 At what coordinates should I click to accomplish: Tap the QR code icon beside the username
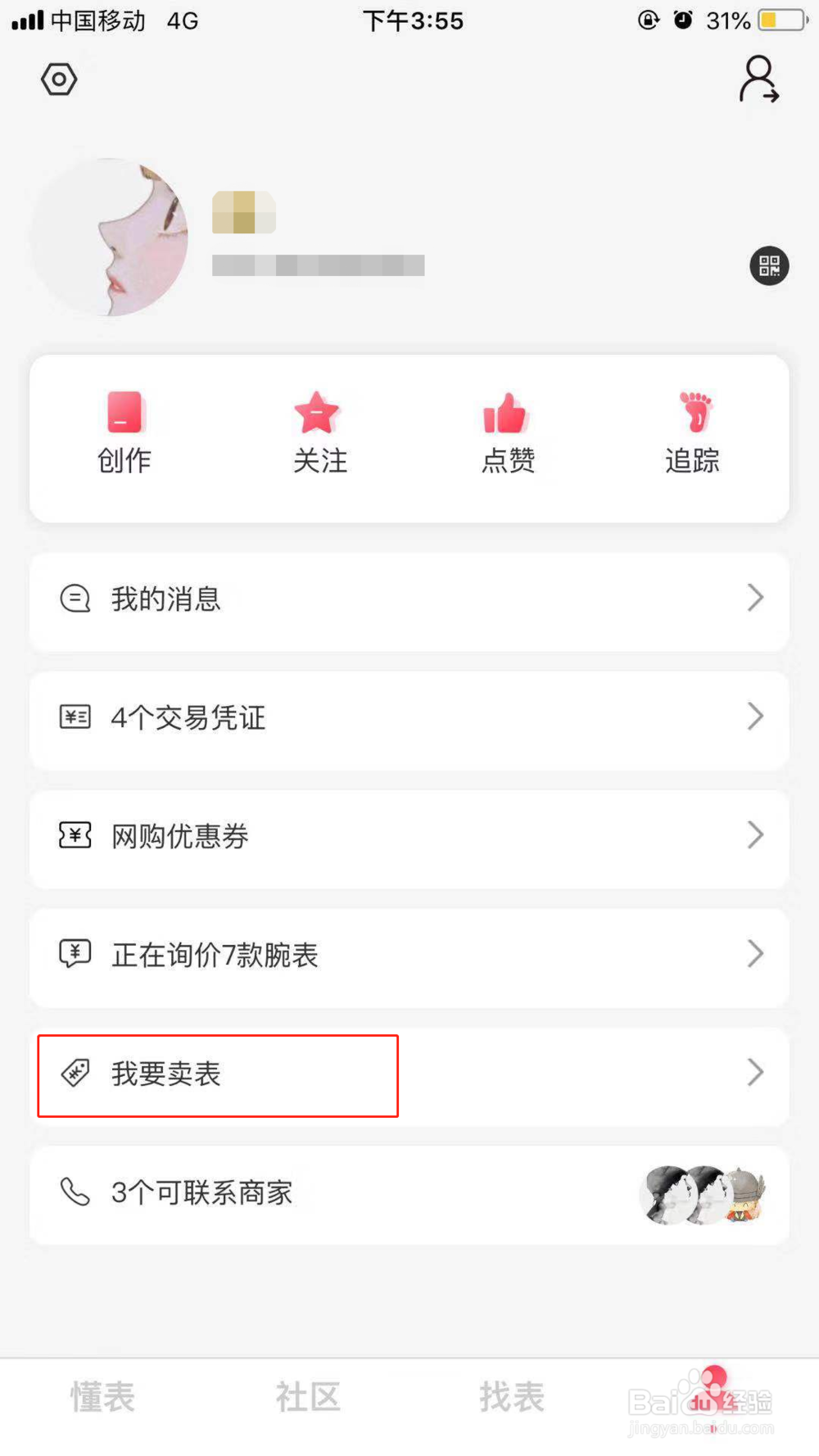(x=768, y=265)
